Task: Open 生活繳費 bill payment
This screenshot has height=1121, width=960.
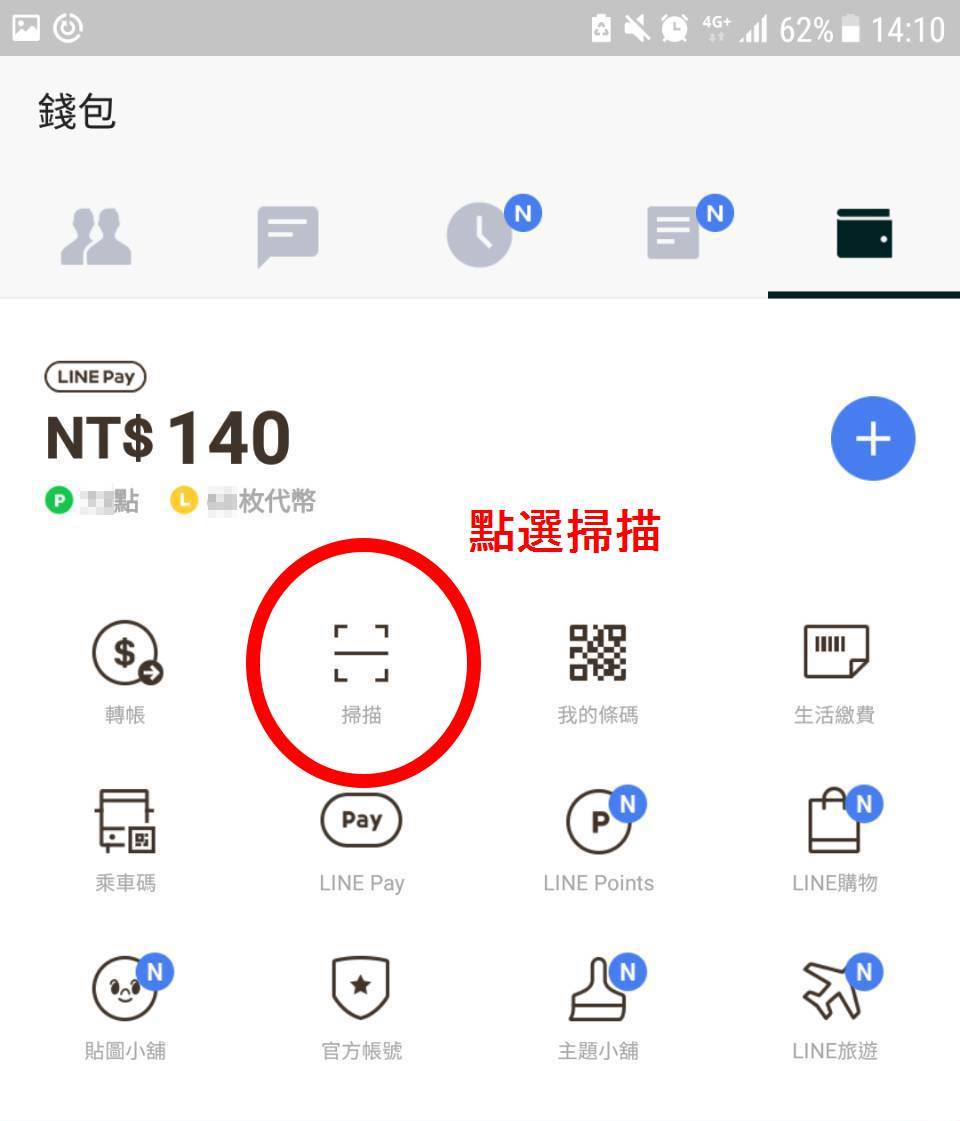Action: click(835, 670)
